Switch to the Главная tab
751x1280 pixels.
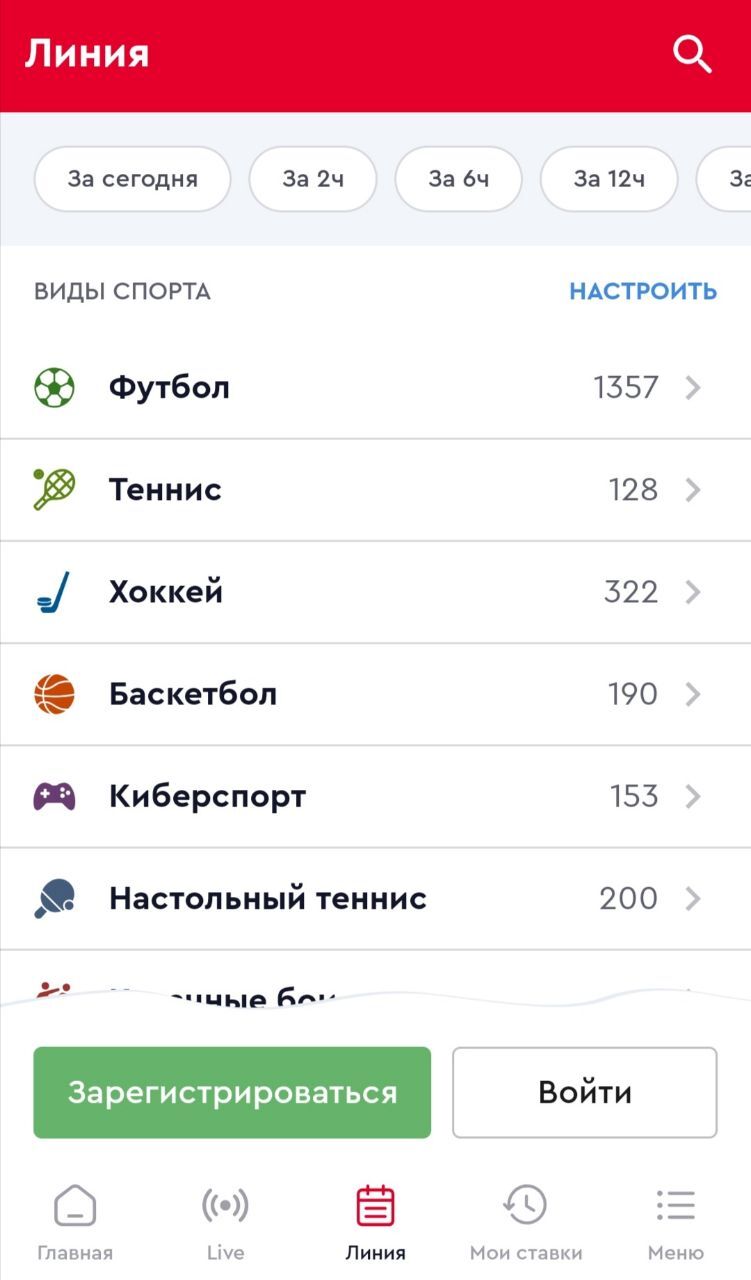(75, 1222)
